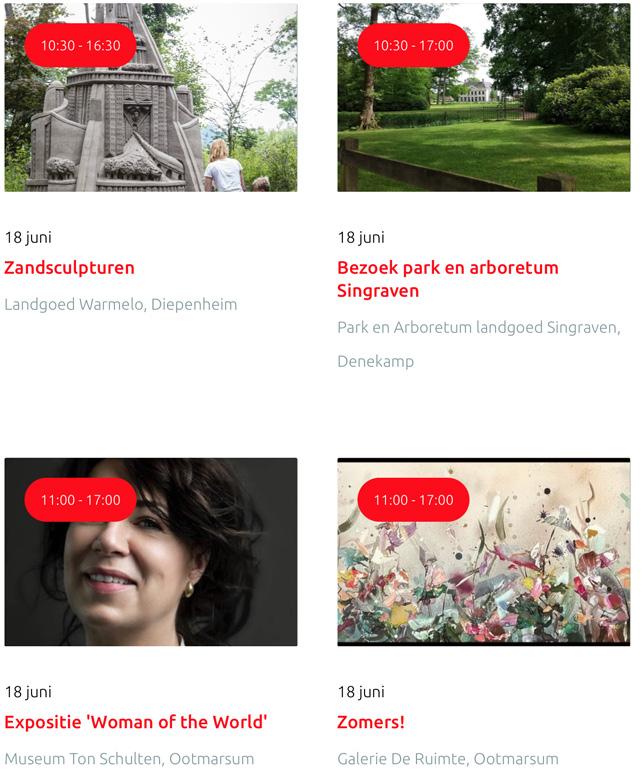The width and height of the screenshot is (642, 772).
Task: Open the Zandsculpturen title link
Action: (69, 268)
